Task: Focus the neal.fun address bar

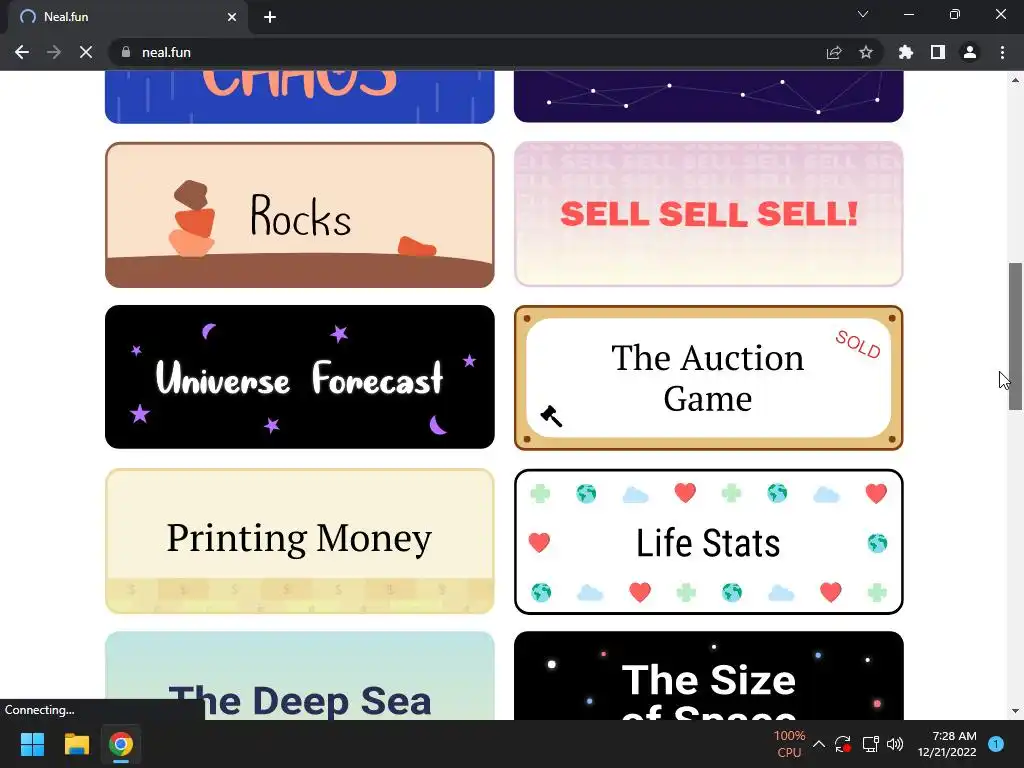Action: pos(450,52)
